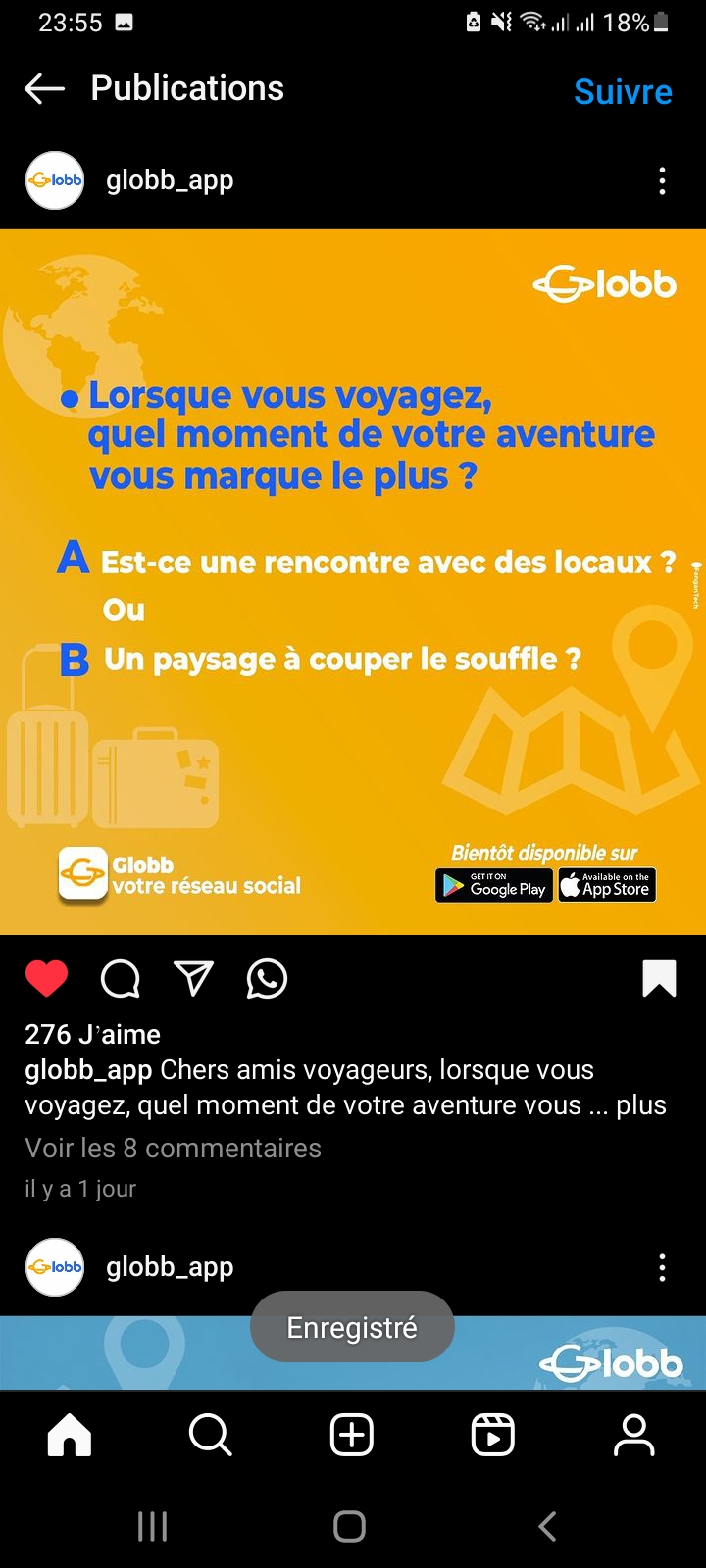Open comments via the speech bubble icon
The height and width of the screenshot is (1568, 706).
[121, 978]
